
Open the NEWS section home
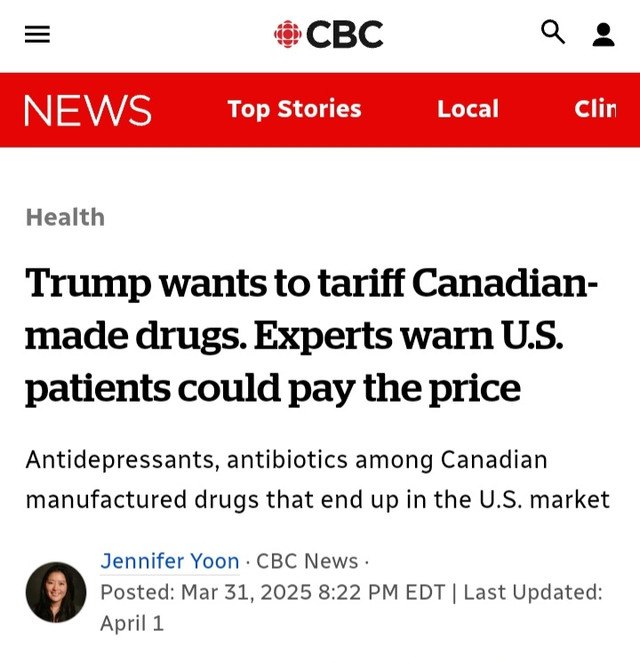tap(88, 110)
